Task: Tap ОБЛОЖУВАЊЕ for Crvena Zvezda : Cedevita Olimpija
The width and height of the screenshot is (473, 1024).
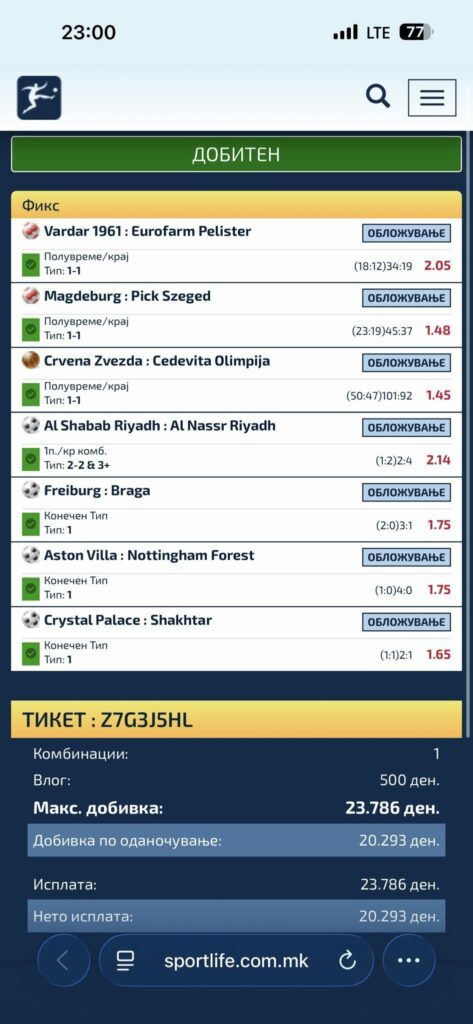Action: [x=406, y=362]
